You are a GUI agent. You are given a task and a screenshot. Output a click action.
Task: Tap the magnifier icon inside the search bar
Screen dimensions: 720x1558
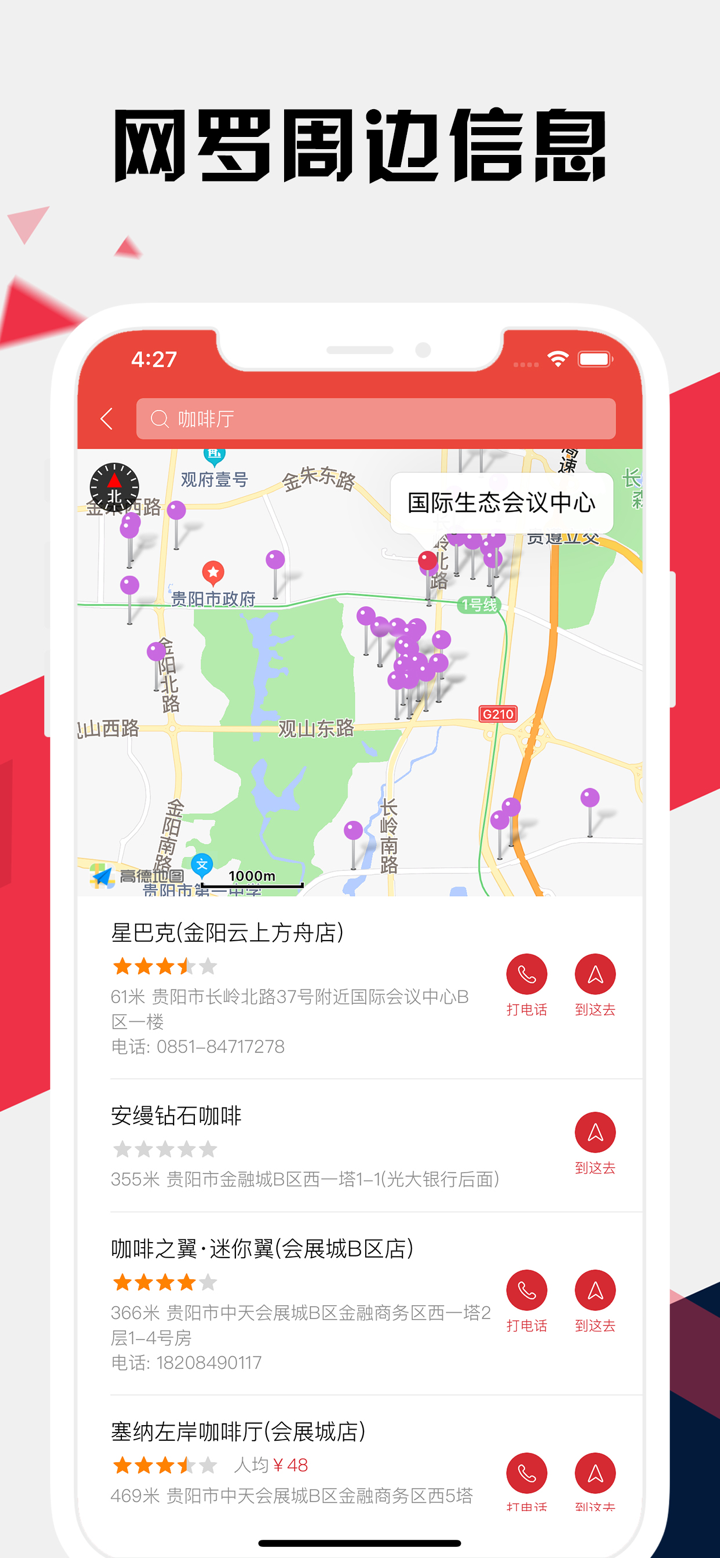[x=159, y=419]
